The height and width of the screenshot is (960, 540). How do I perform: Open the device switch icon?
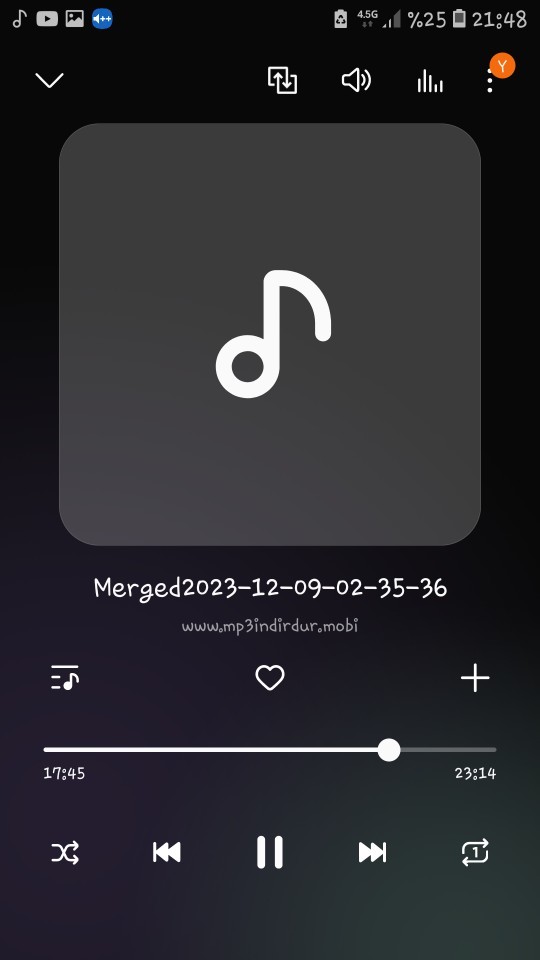click(282, 80)
